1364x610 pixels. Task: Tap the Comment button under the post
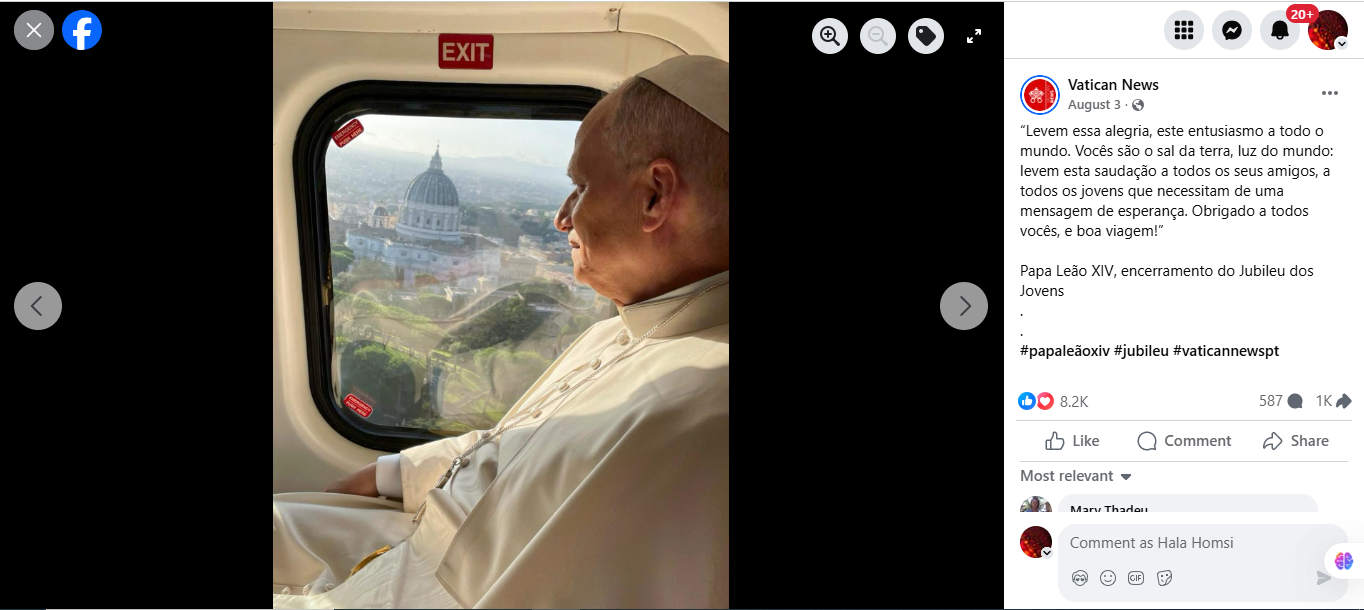1184,441
